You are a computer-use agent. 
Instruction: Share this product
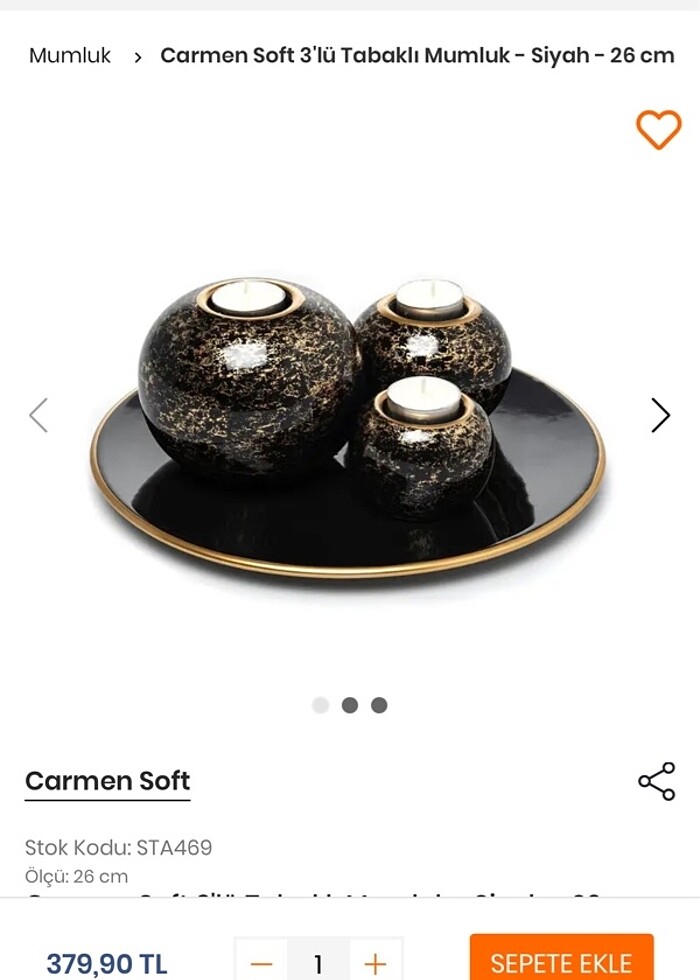pos(657,781)
